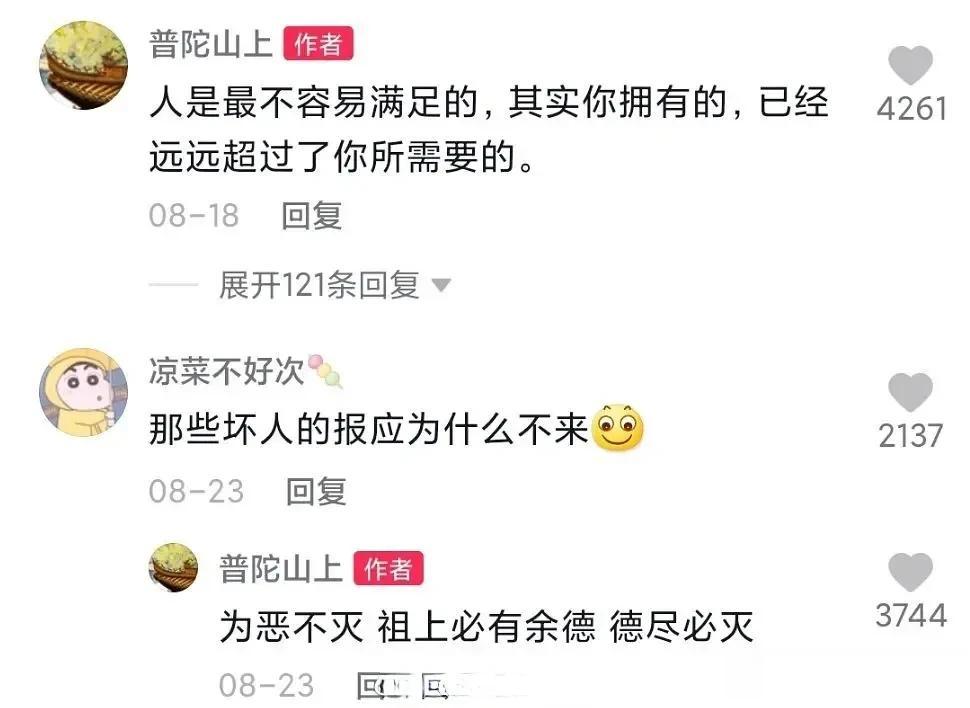Reply to 普陀山上's 08-18 comment

click(311, 215)
